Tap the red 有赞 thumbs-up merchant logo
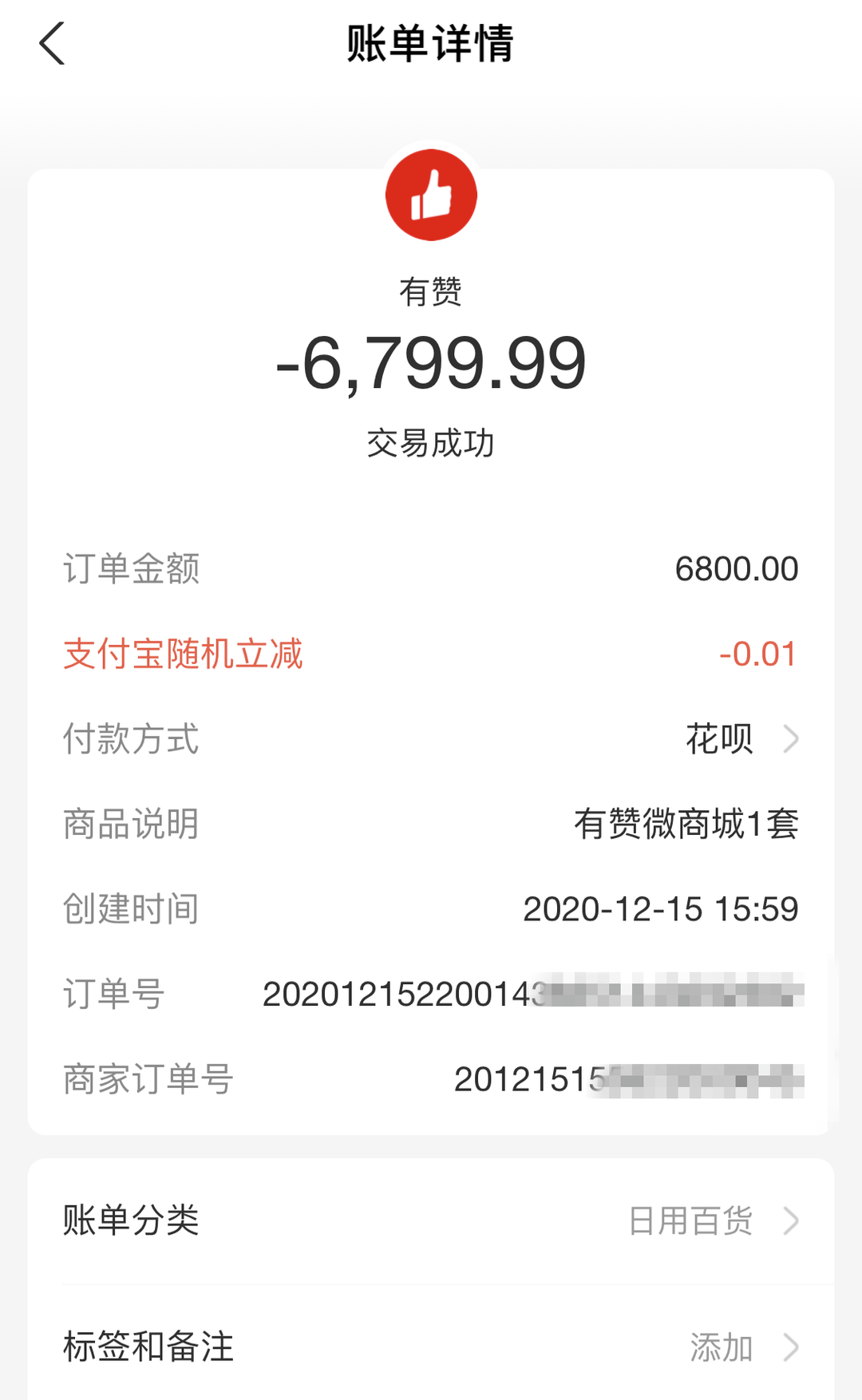Viewport: 862px width, 1400px height. (431, 194)
